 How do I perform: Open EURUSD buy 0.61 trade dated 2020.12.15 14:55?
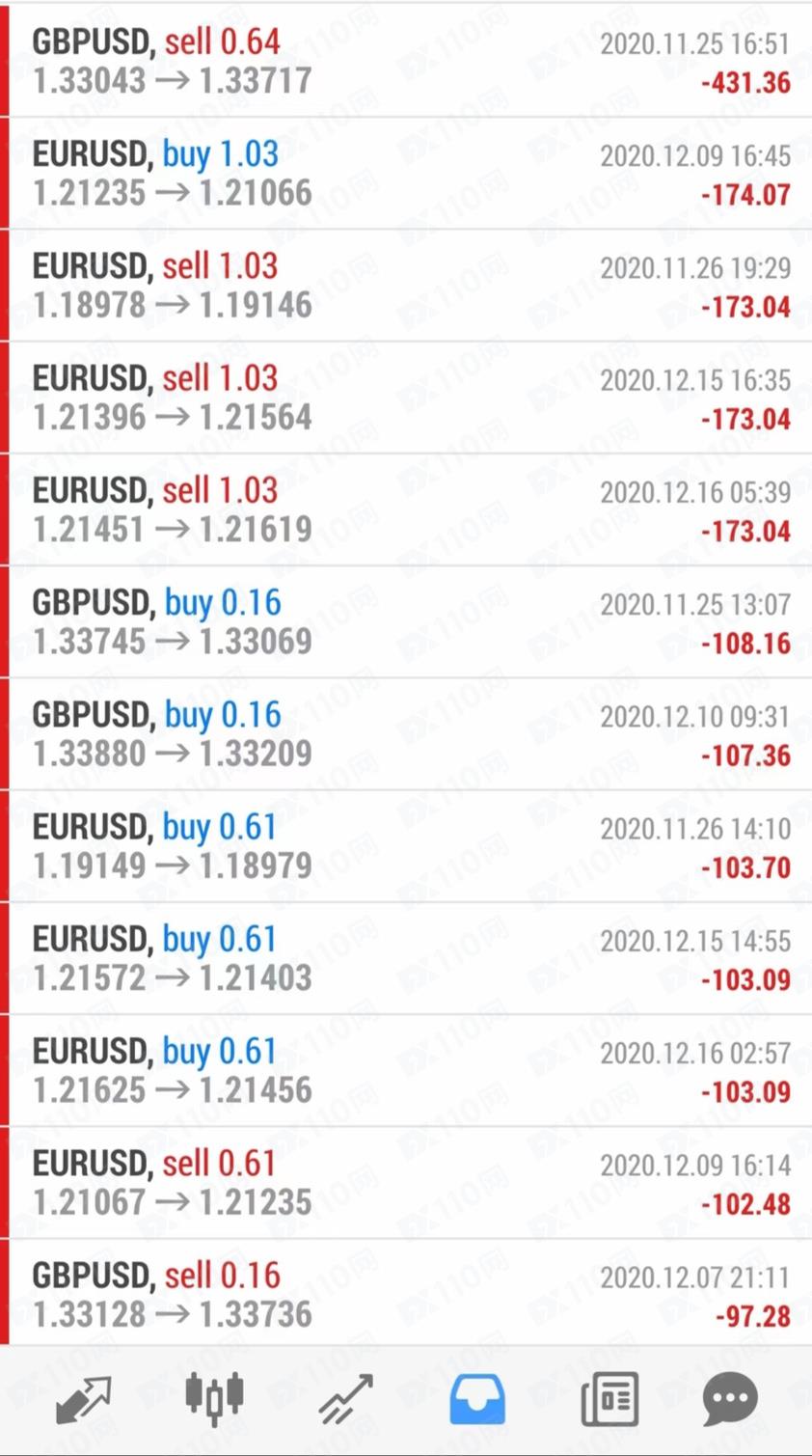coord(410,958)
